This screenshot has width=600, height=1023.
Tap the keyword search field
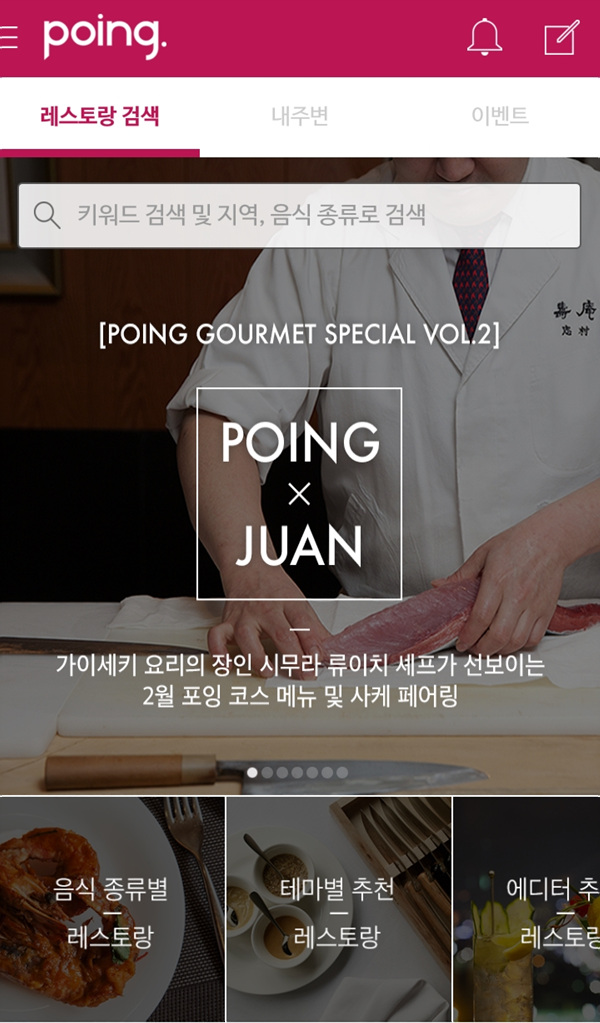tap(299, 215)
